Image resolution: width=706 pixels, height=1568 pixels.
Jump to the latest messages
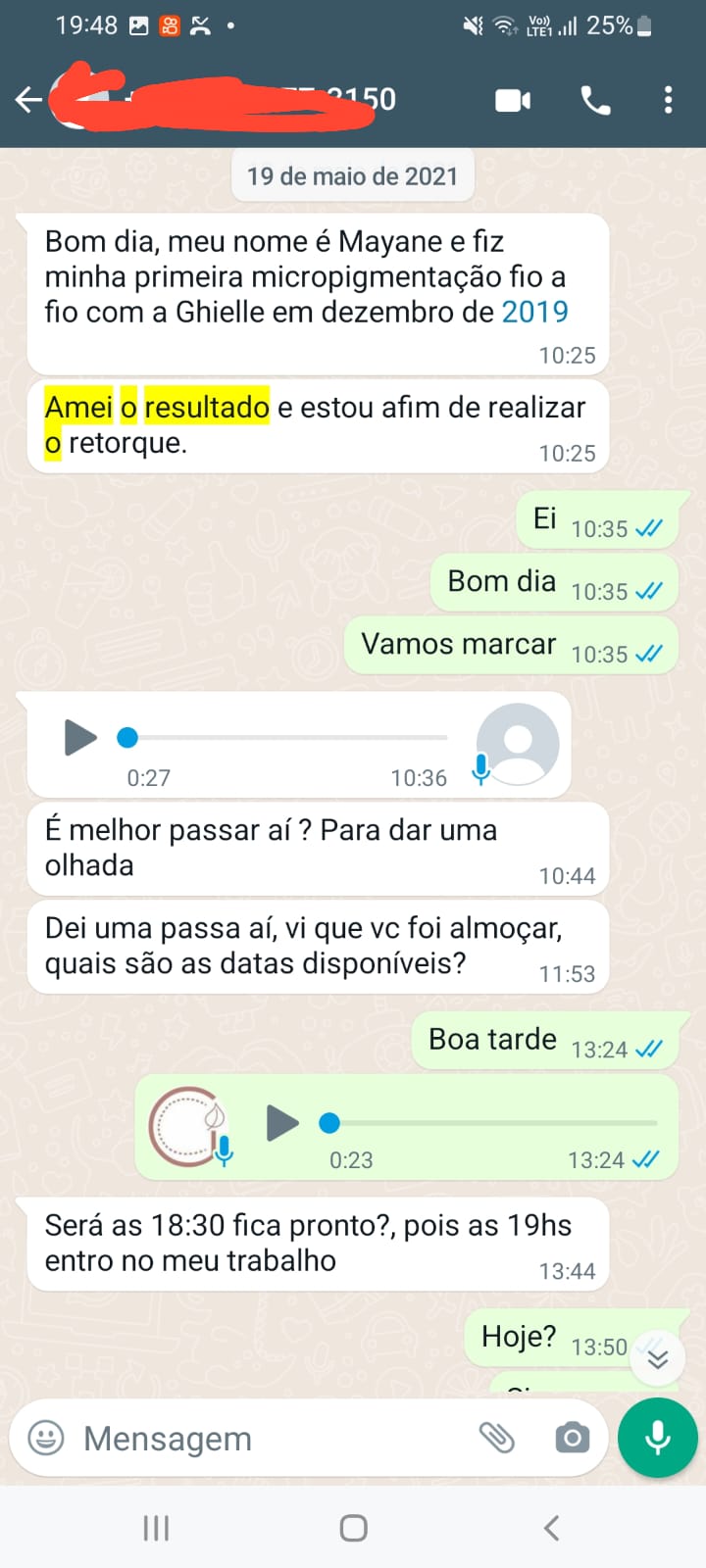click(657, 1358)
